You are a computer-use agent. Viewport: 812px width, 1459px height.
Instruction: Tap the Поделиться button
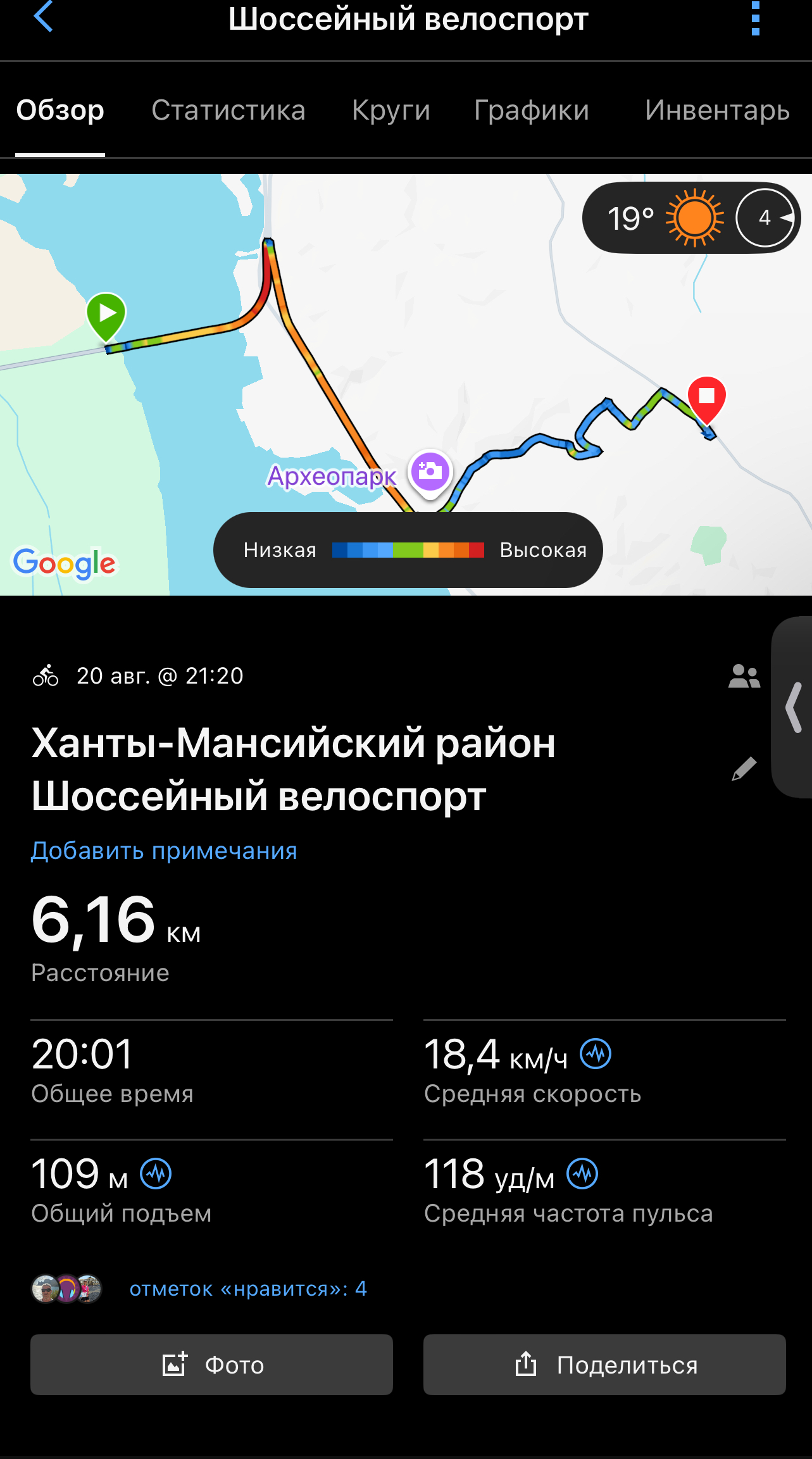click(x=604, y=1365)
